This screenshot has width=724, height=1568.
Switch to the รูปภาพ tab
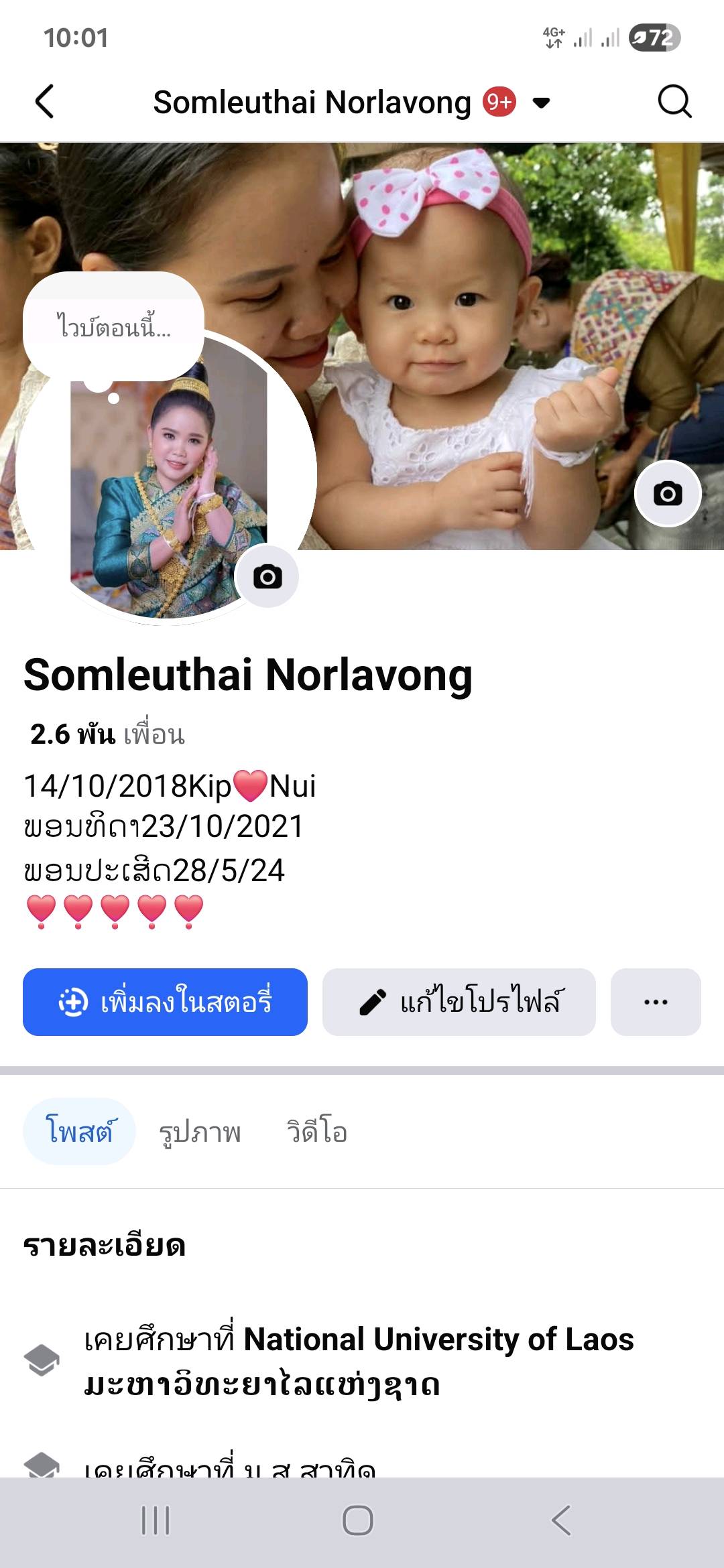[200, 1131]
